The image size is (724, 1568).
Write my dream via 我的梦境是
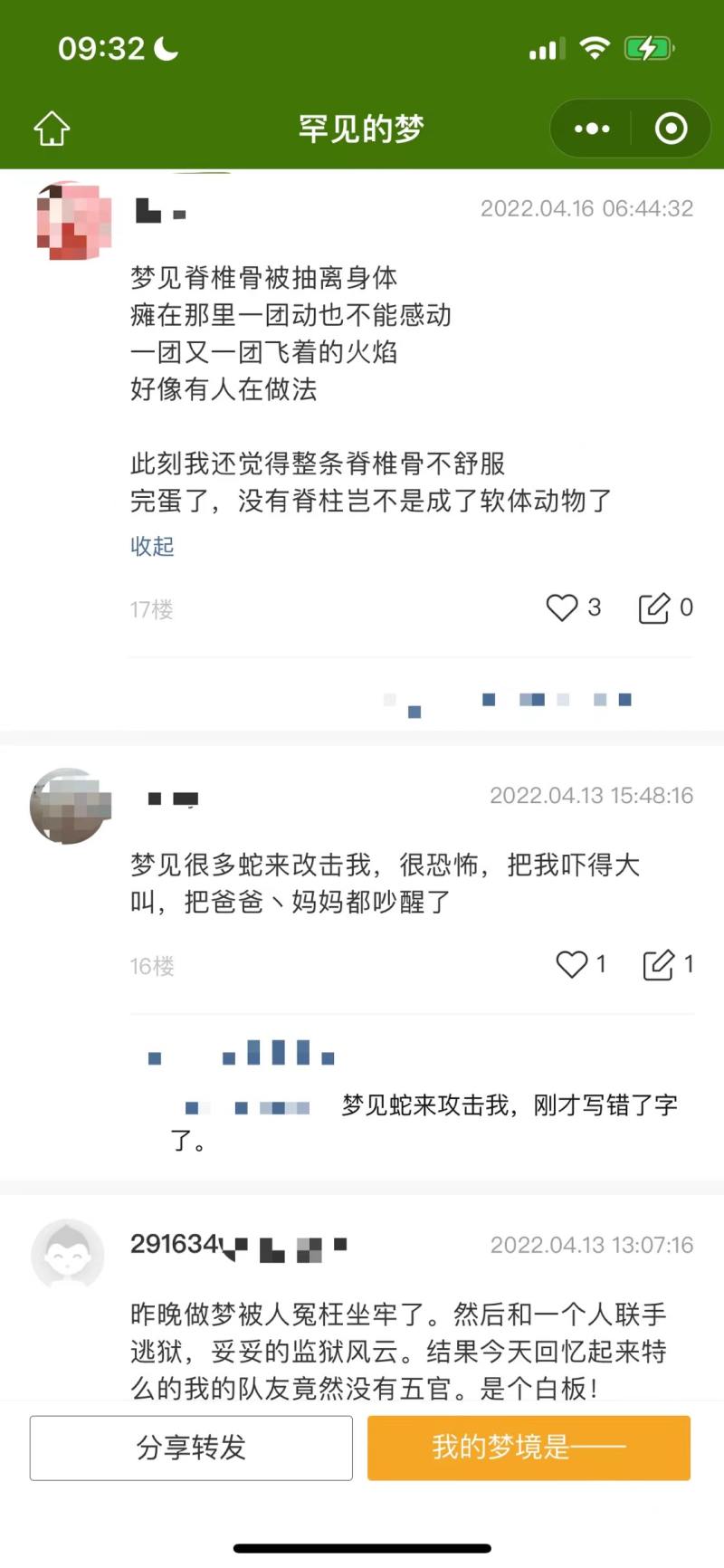tap(529, 1448)
